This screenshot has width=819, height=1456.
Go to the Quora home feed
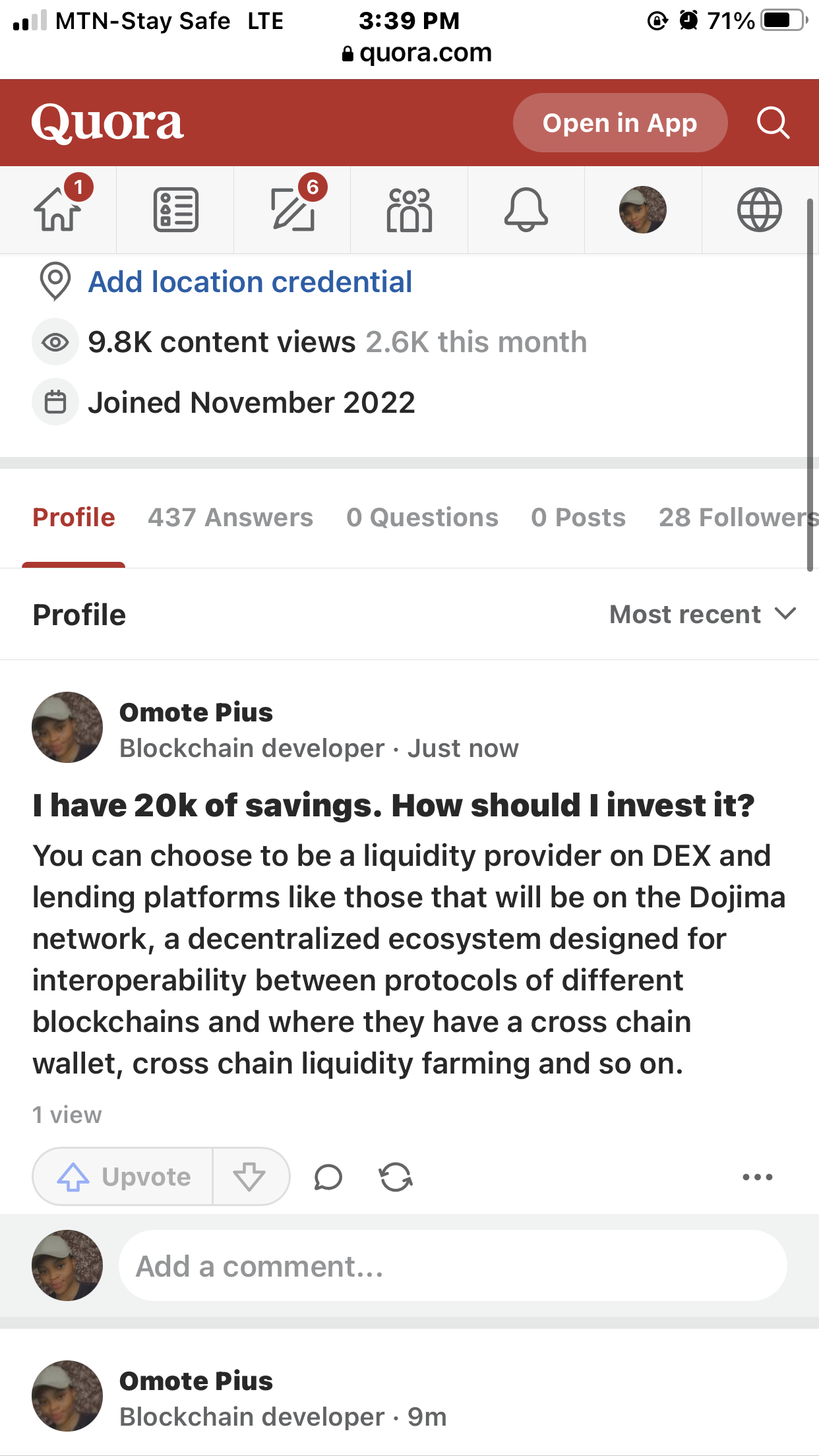pos(58,210)
